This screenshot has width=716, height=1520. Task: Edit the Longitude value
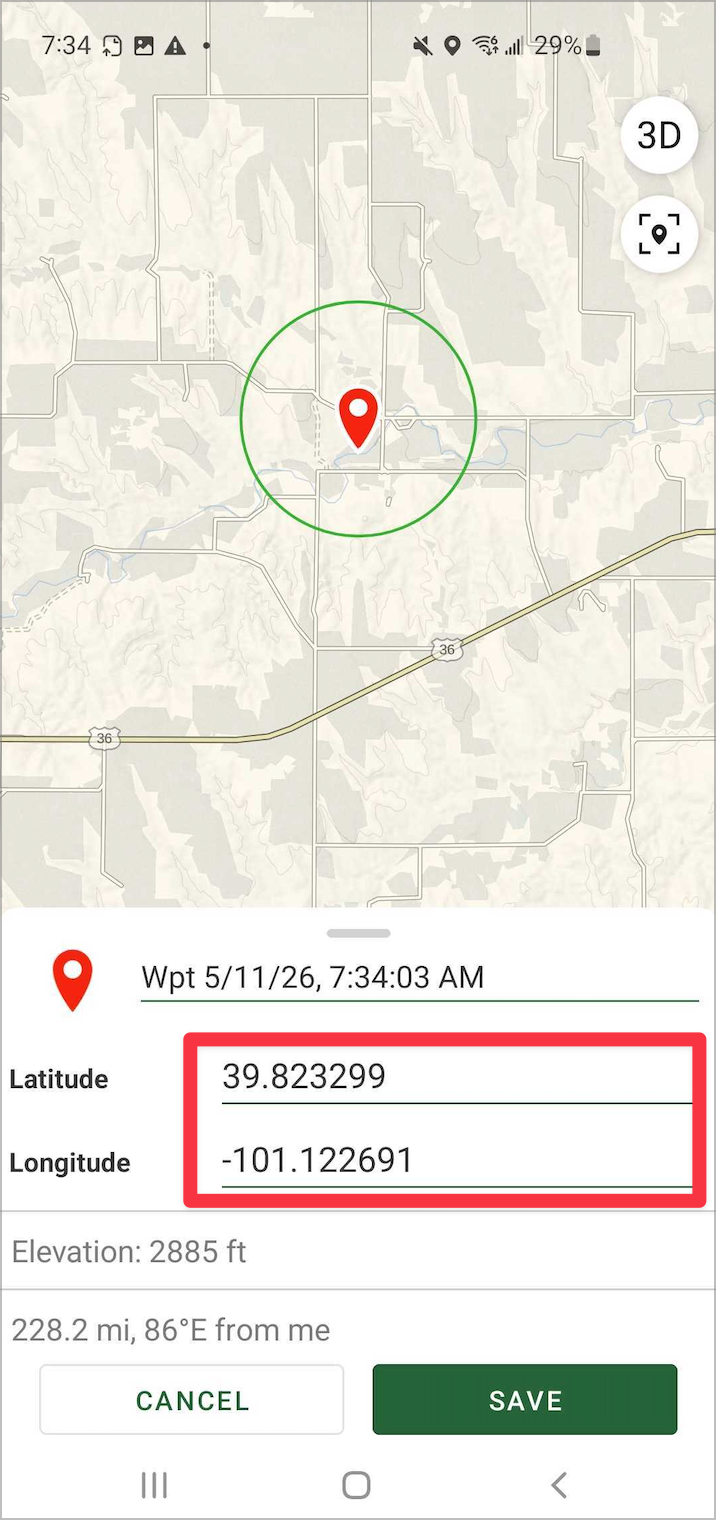[x=457, y=1161]
